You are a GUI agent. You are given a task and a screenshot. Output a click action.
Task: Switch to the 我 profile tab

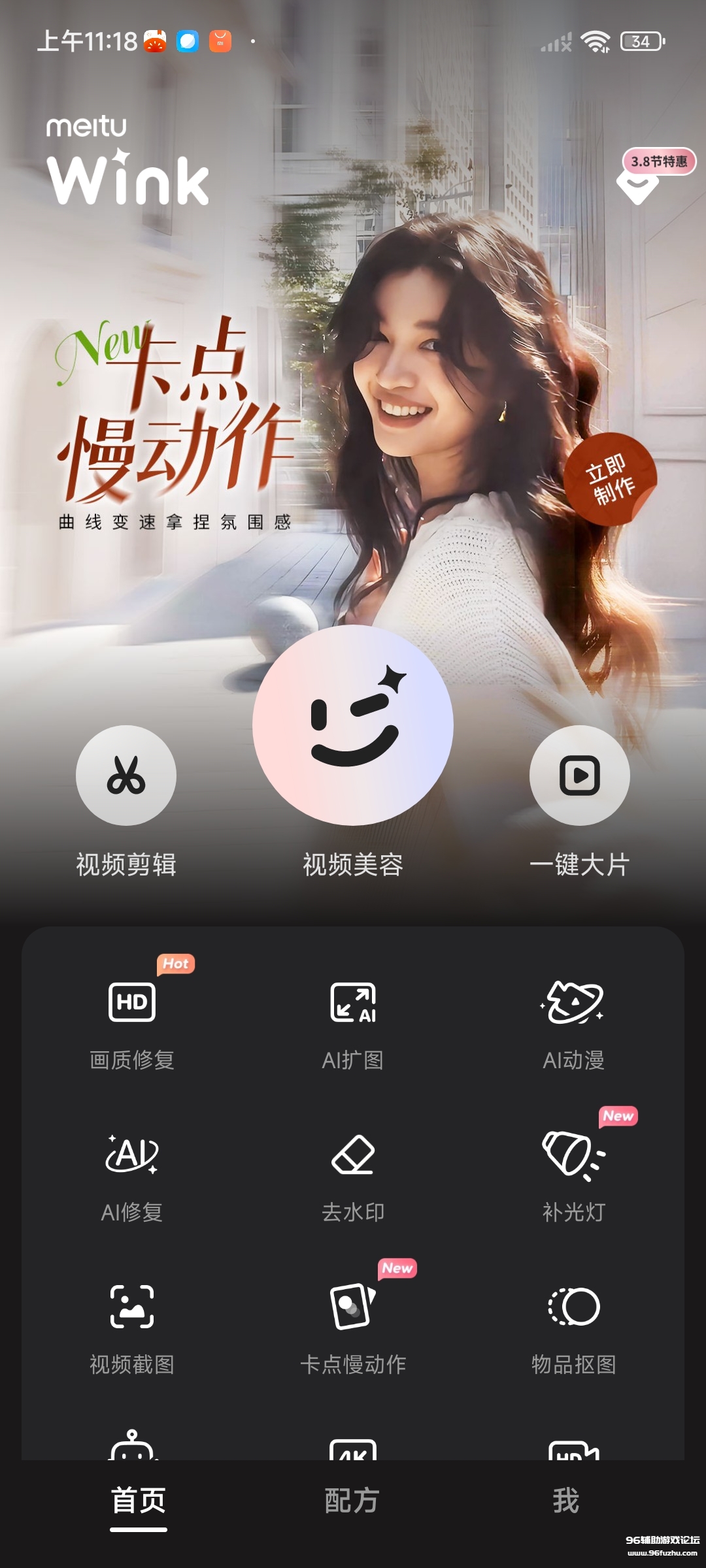tap(566, 1501)
